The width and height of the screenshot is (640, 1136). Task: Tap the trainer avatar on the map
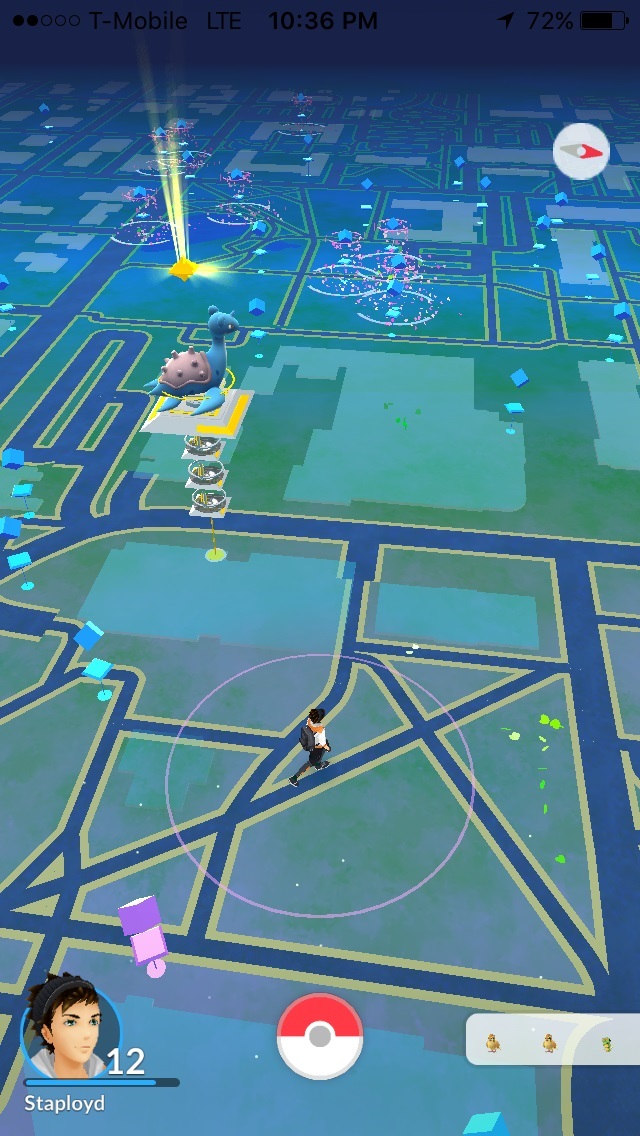312,746
